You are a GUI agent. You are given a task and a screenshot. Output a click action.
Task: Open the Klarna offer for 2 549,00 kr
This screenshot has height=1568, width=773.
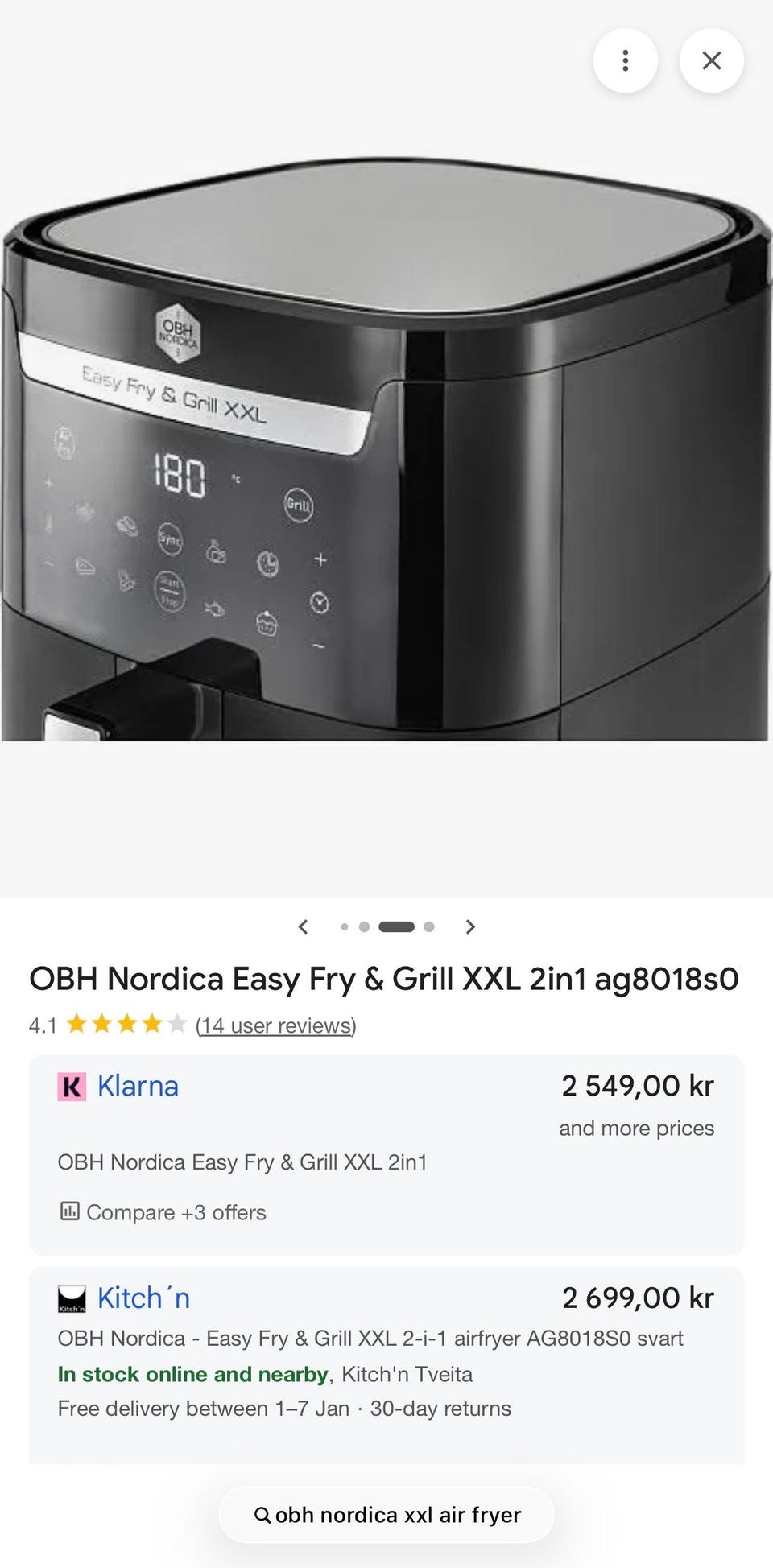pyautogui.click(x=138, y=1087)
